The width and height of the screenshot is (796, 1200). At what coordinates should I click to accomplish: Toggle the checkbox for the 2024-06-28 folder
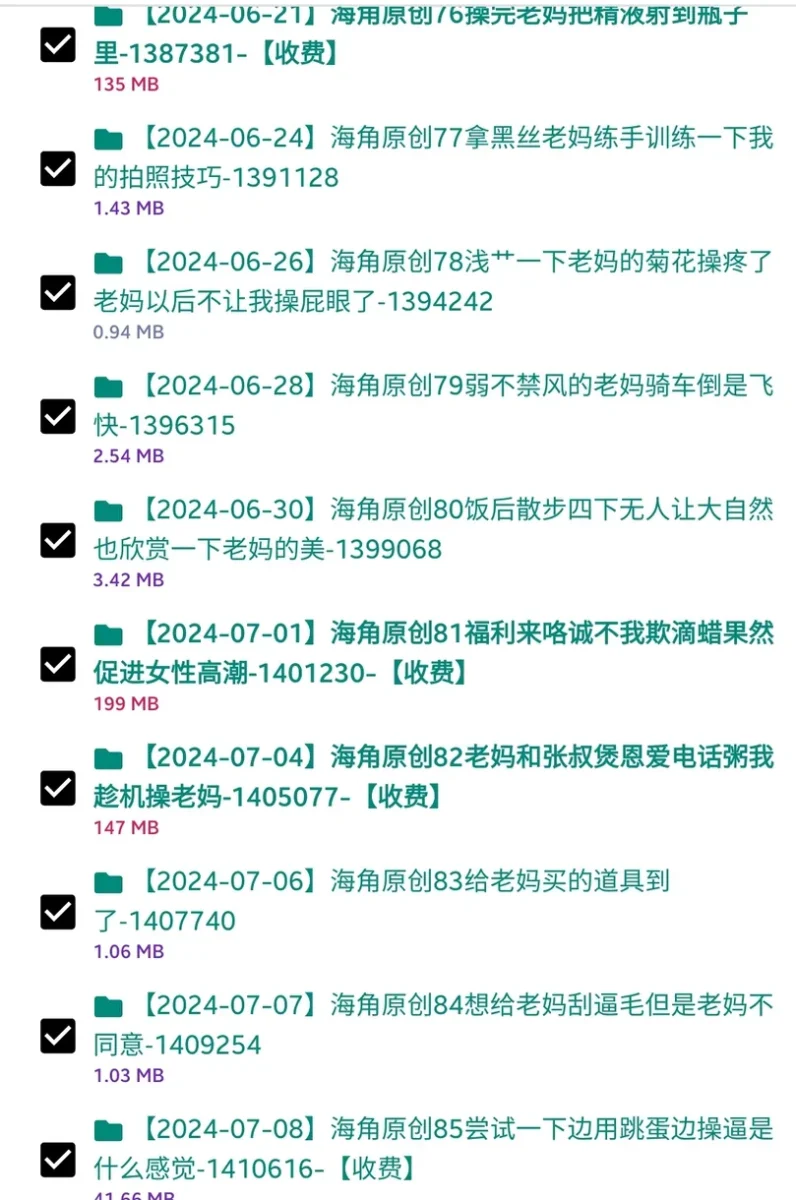[x=58, y=416]
